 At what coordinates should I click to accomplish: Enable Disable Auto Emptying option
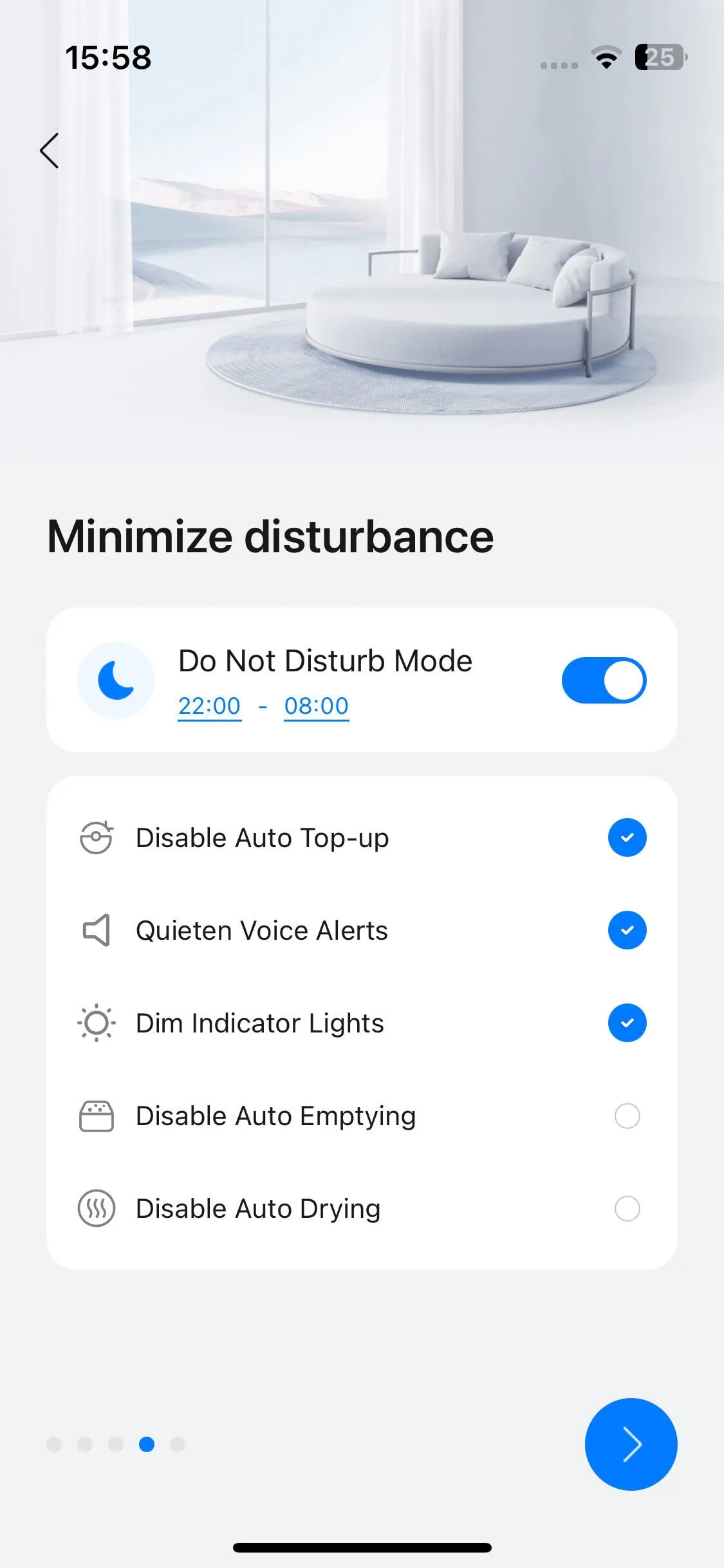click(627, 1116)
